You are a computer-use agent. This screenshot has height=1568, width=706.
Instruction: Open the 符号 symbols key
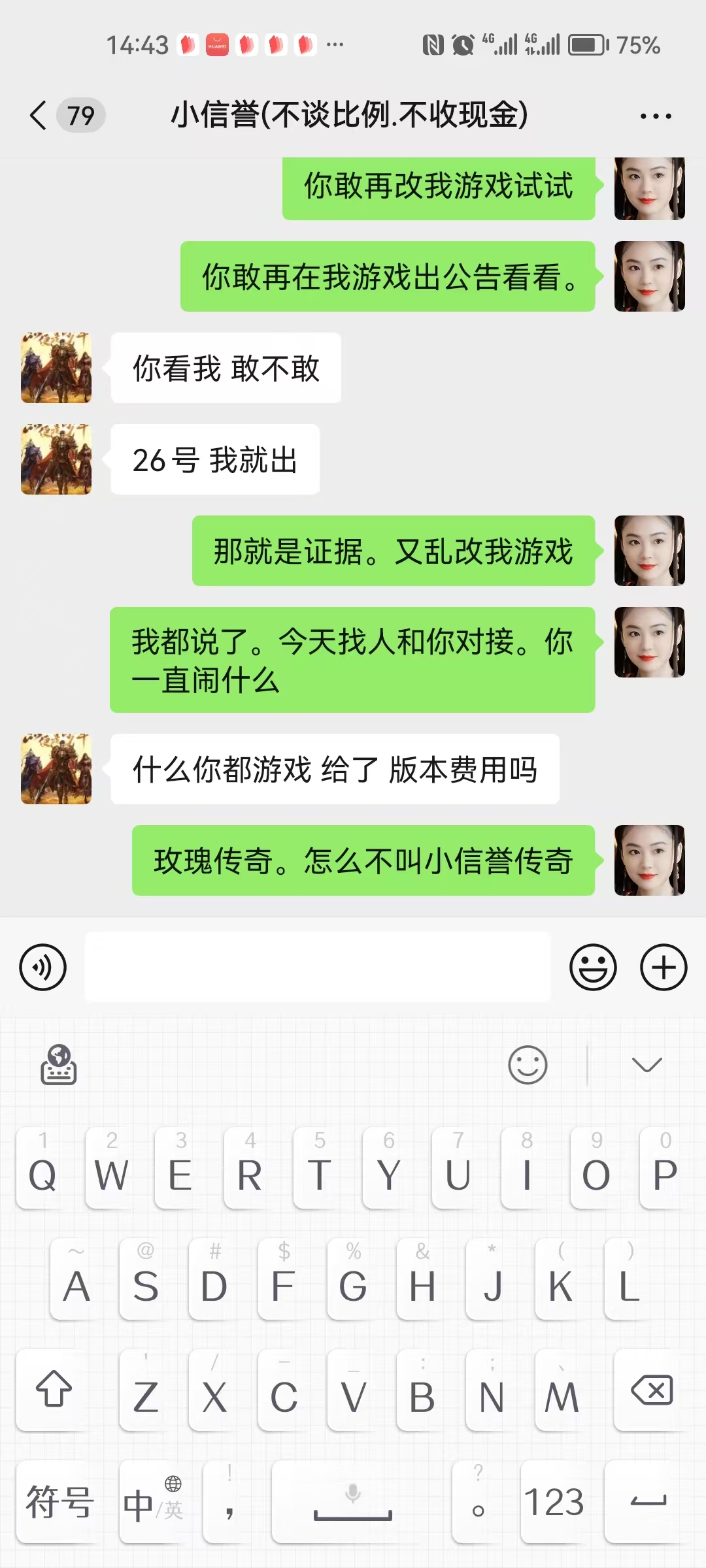pos(59,1501)
